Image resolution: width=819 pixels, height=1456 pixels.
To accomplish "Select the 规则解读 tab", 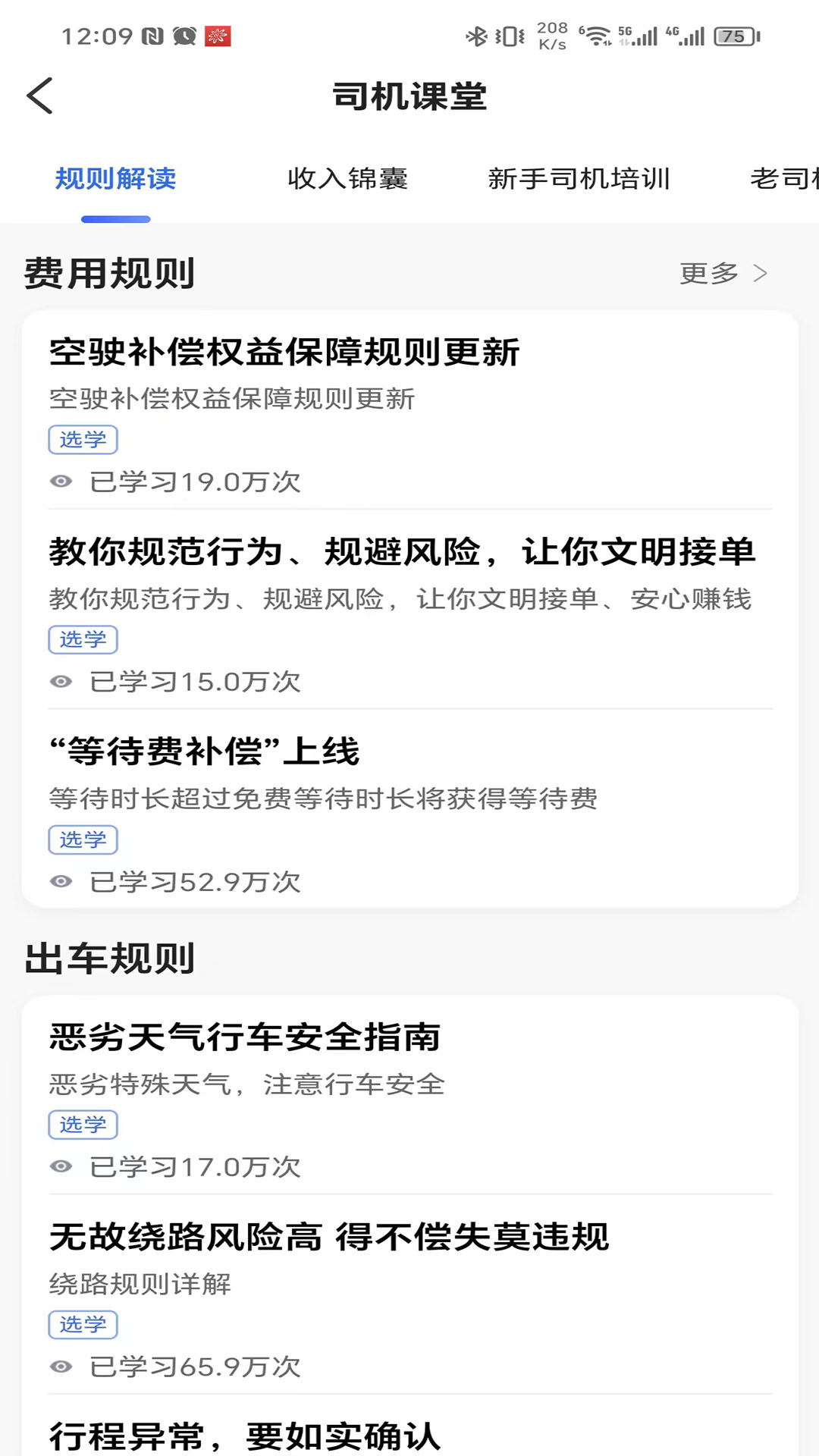I will (115, 180).
